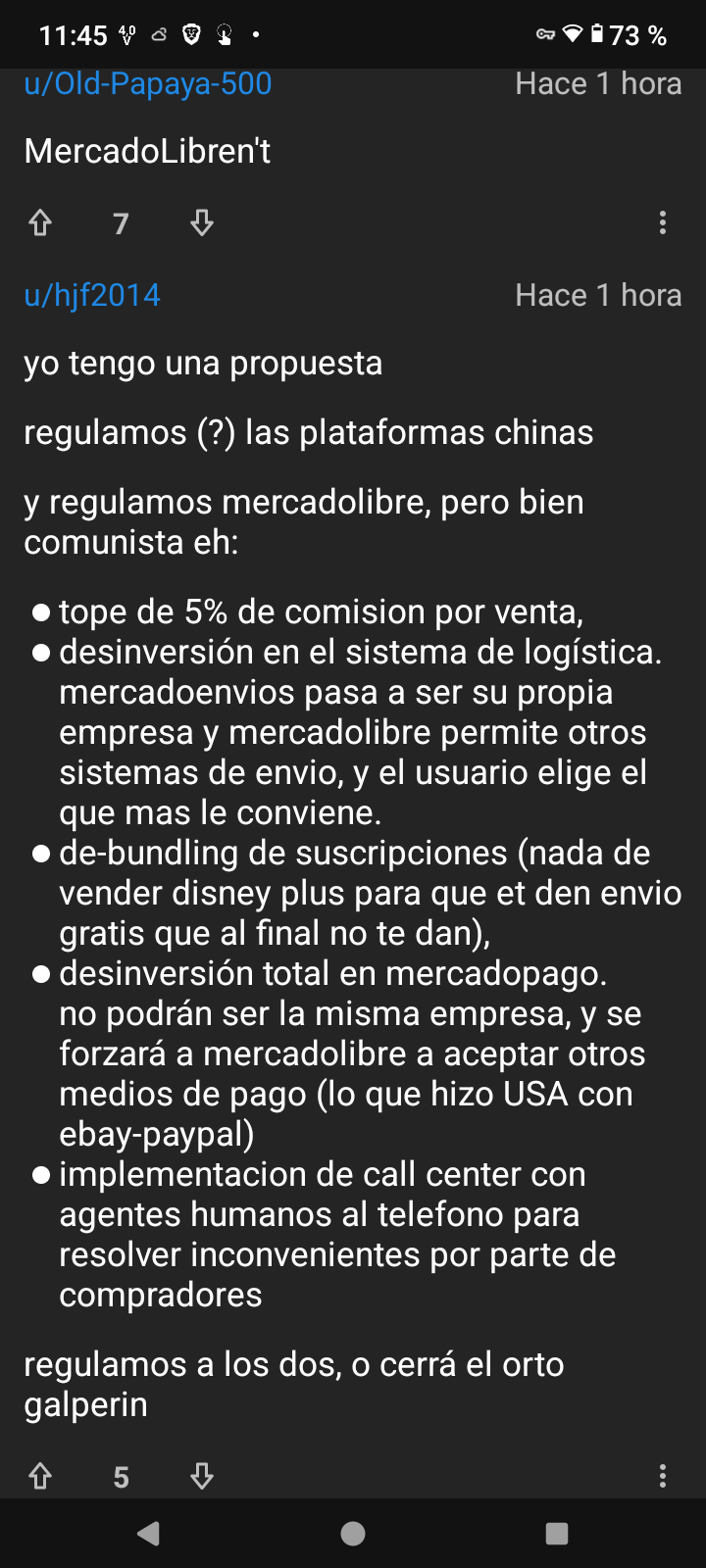Downvote the MercadoLibren't comment
This screenshot has width=706, height=1568.
click(x=202, y=223)
